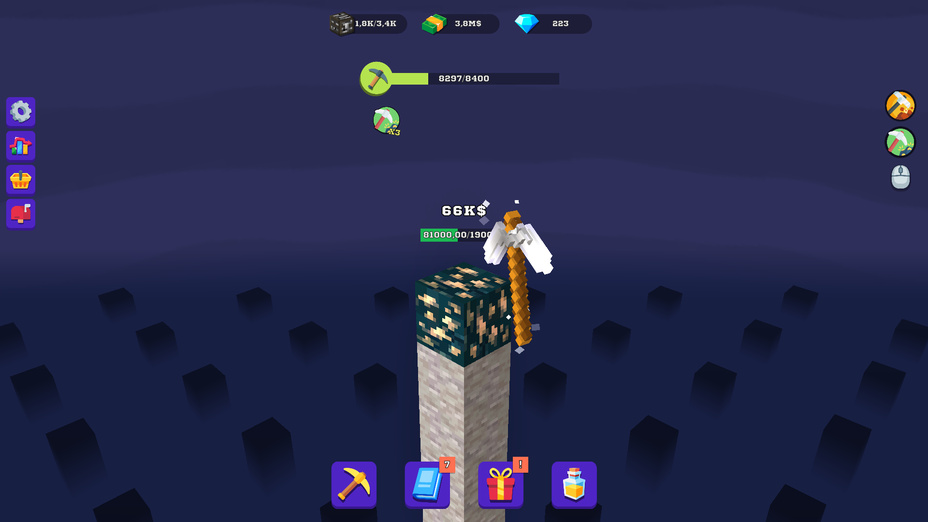The image size is (928, 522).
Task: Open the crown rewards menu
Action: click(21, 180)
